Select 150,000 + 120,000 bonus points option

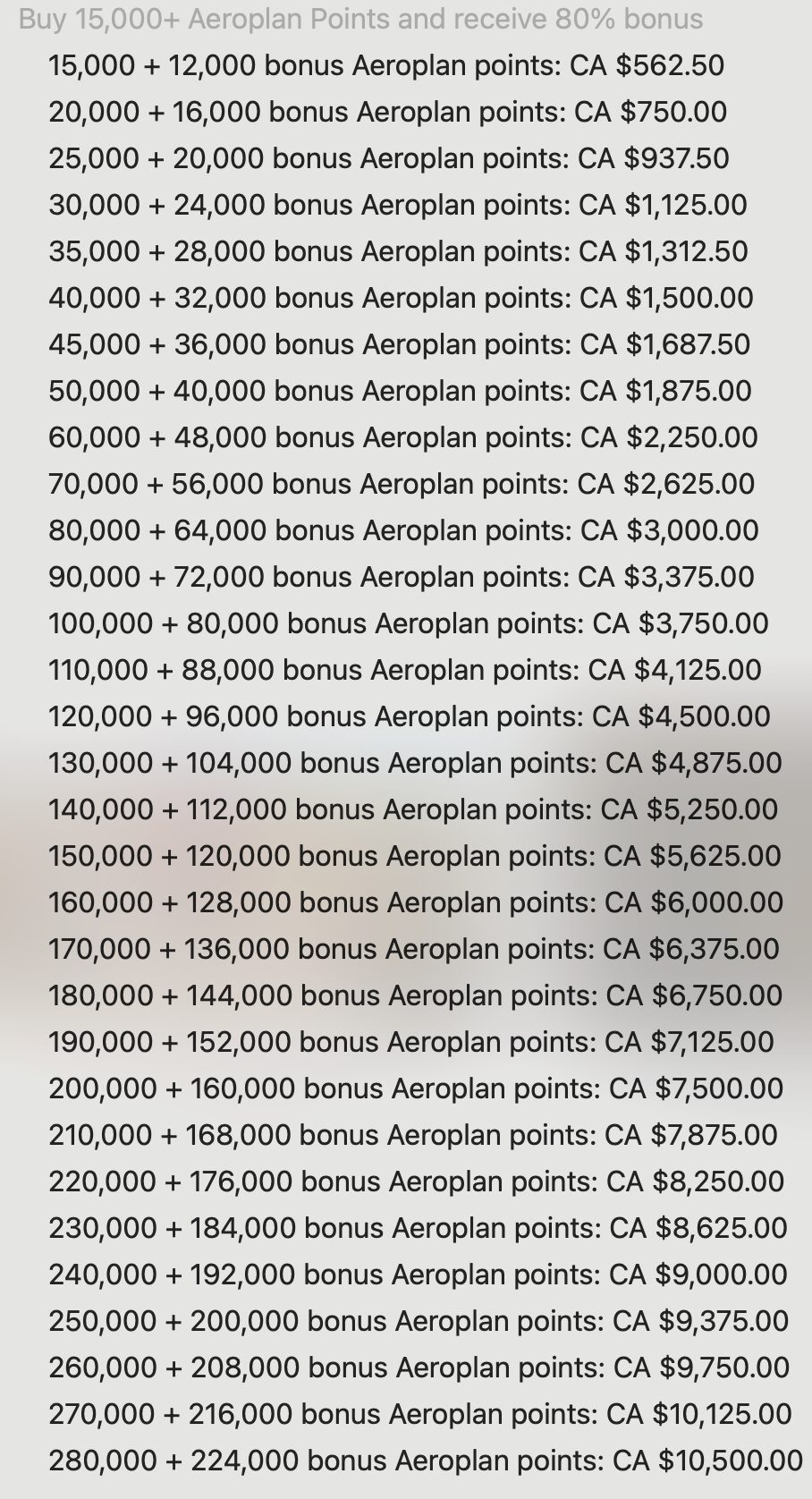pyautogui.click(x=415, y=856)
